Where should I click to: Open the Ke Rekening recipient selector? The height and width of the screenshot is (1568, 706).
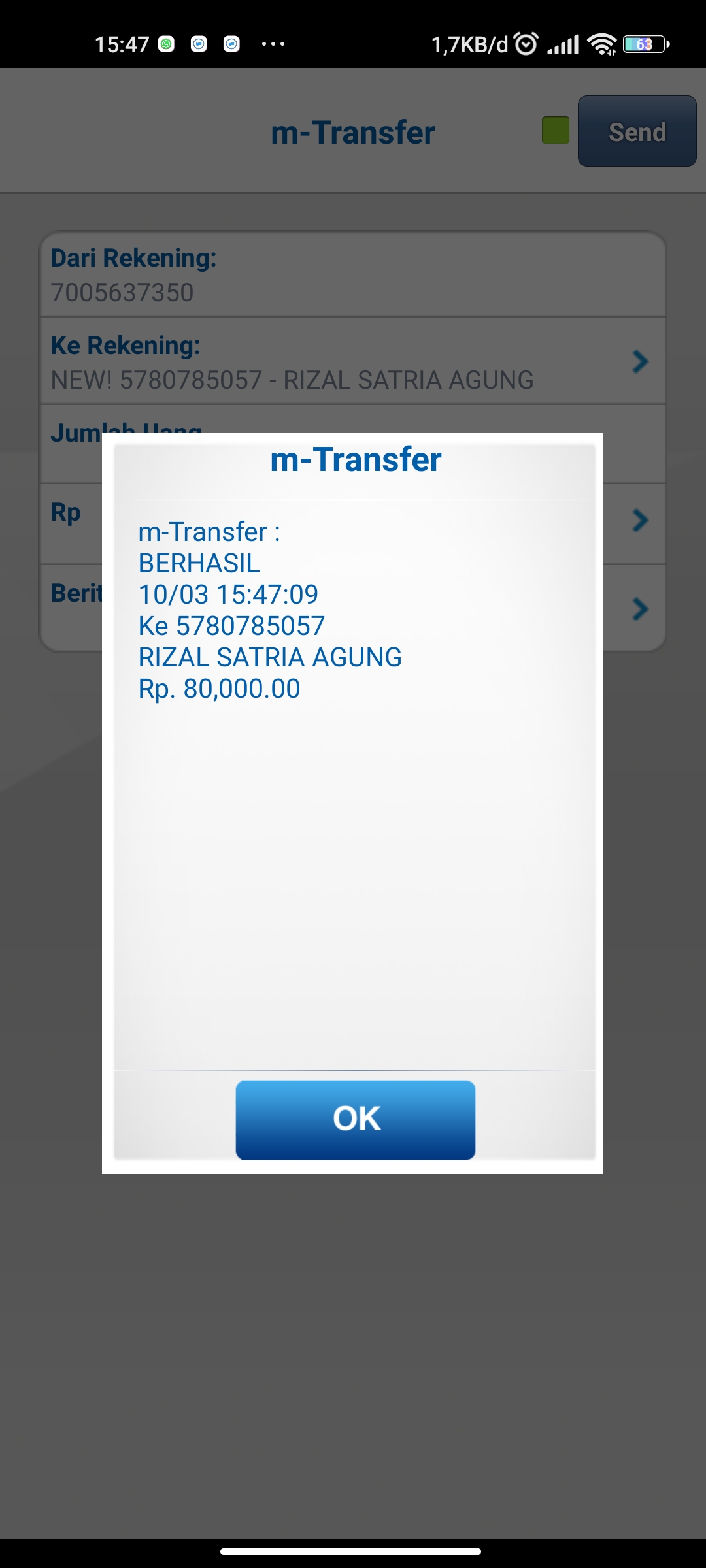[639, 361]
